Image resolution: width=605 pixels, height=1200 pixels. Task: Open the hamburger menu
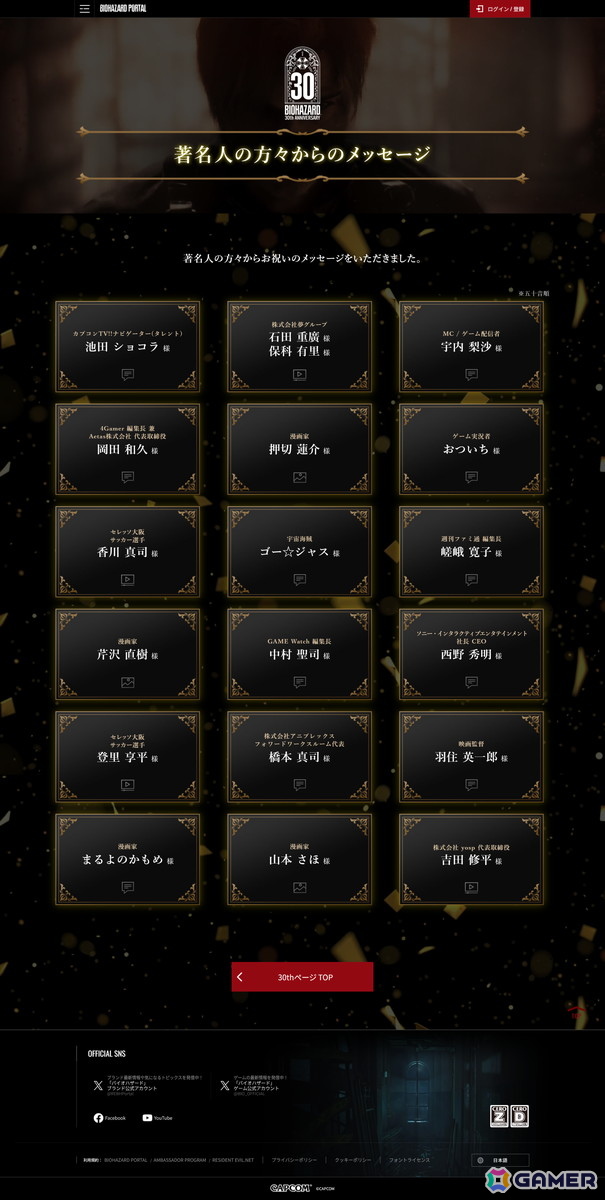coord(84,8)
